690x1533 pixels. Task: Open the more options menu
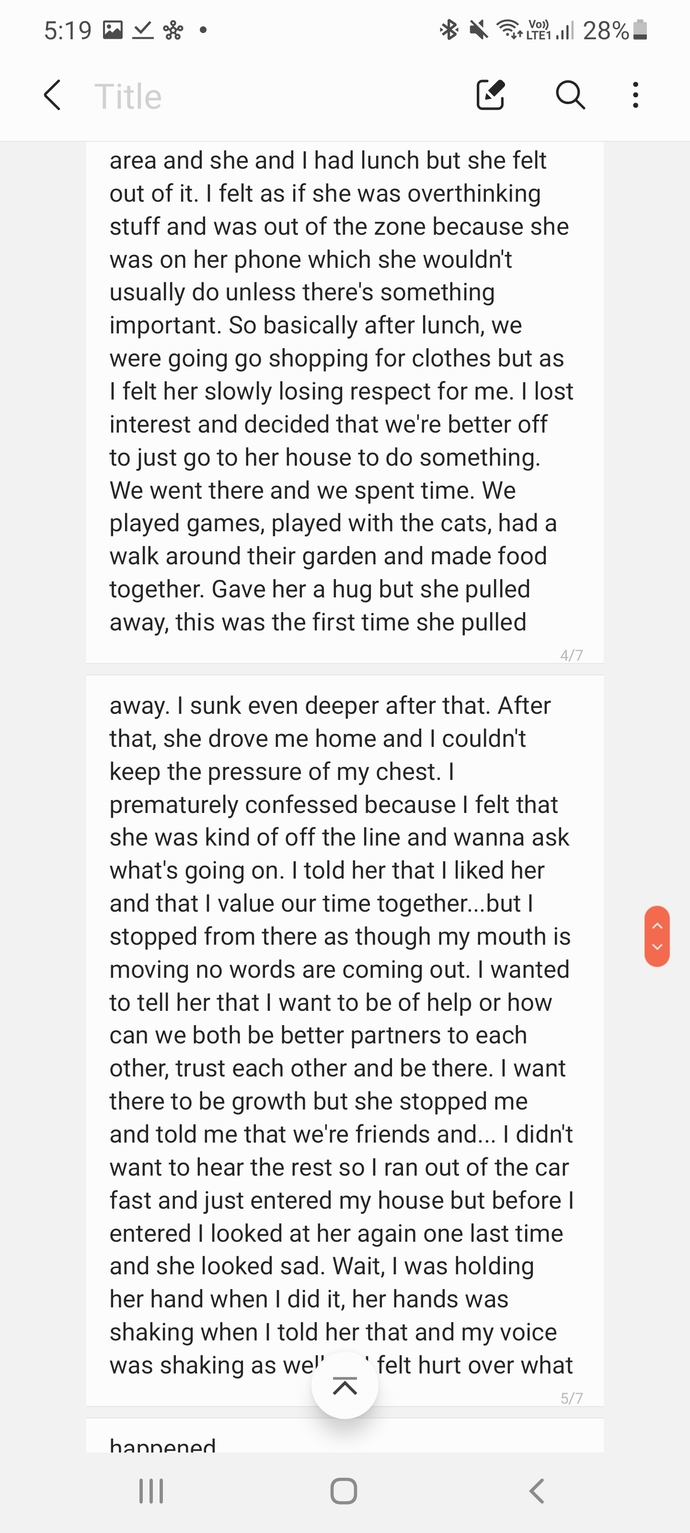click(x=635, y=96)
